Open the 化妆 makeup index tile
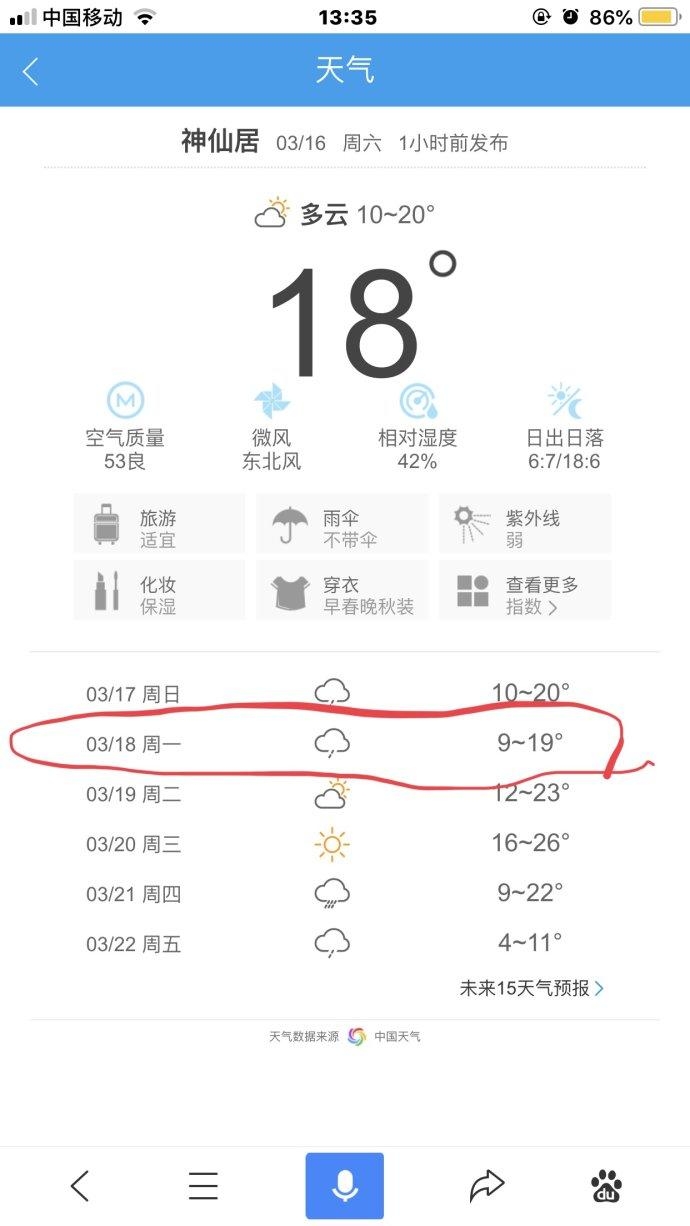This screenshot has width=690, height=1226. [x=159, y=591]
